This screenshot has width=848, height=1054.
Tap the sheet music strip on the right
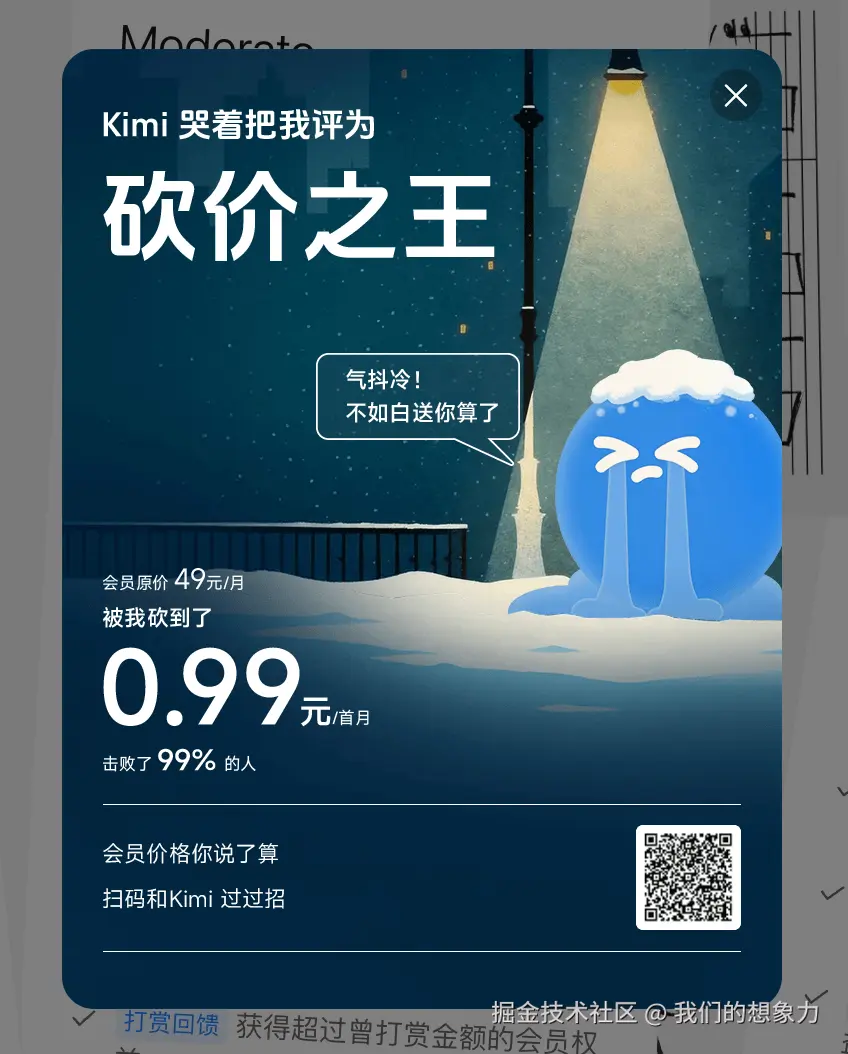(x=810, y=240)
